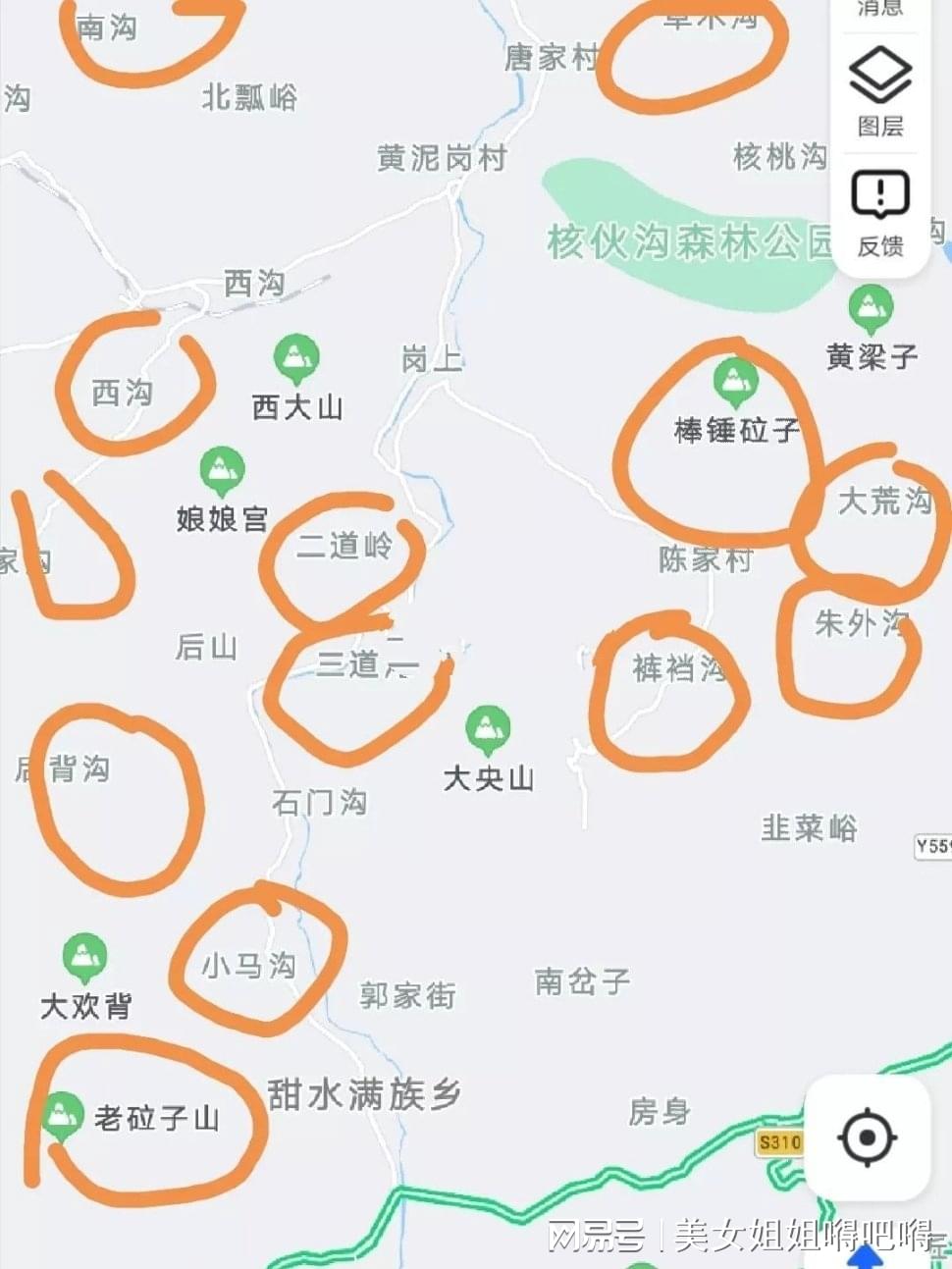Choose the 老砬子山 mountain marker
952x1269 pixels.
tap(62, 1116)
